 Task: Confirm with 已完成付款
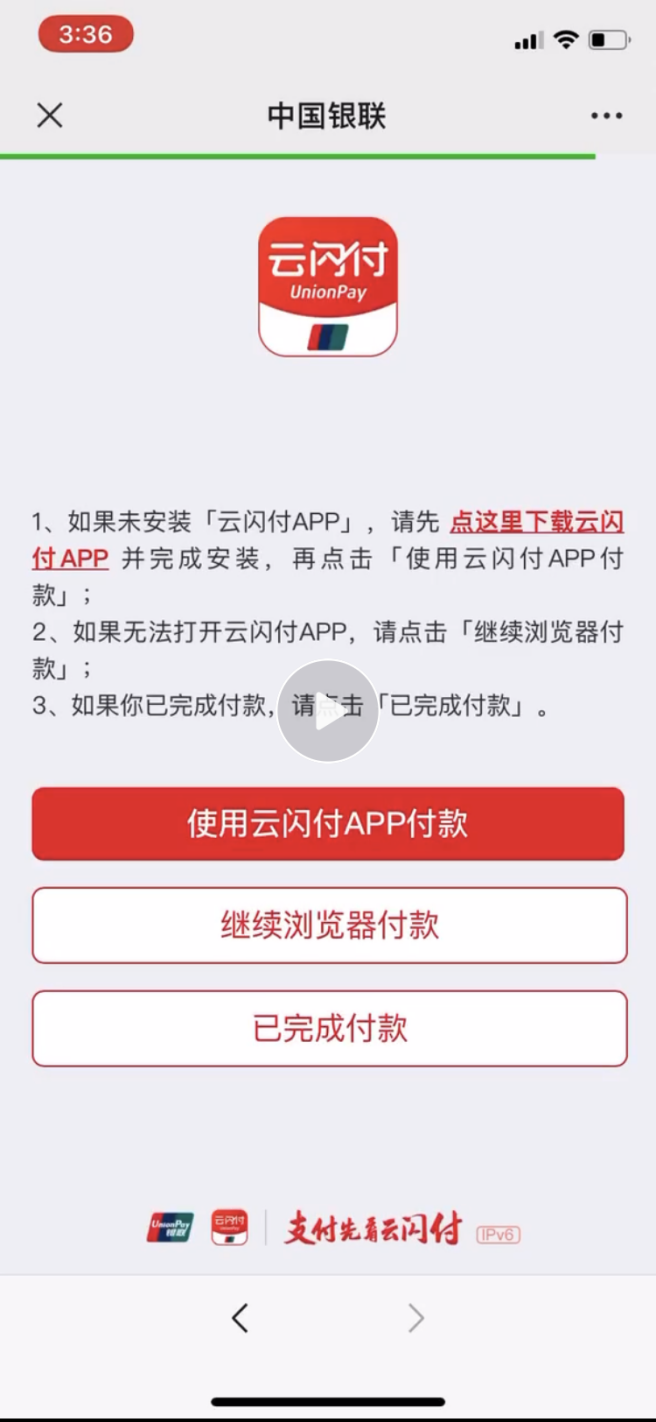pos(329,1028)
